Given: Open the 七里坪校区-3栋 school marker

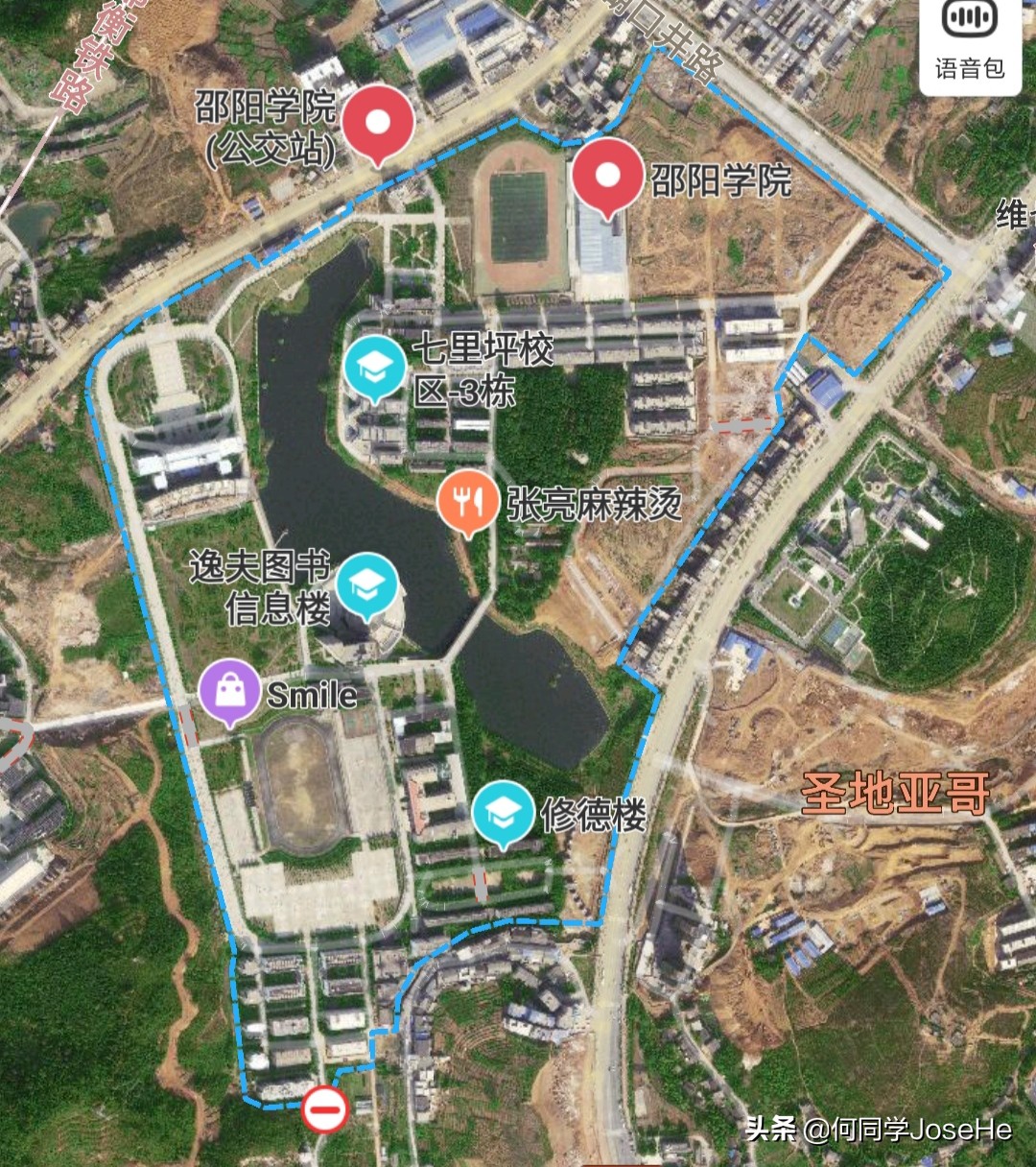Looking at the screenshot, I should click(x=374, y=369).
